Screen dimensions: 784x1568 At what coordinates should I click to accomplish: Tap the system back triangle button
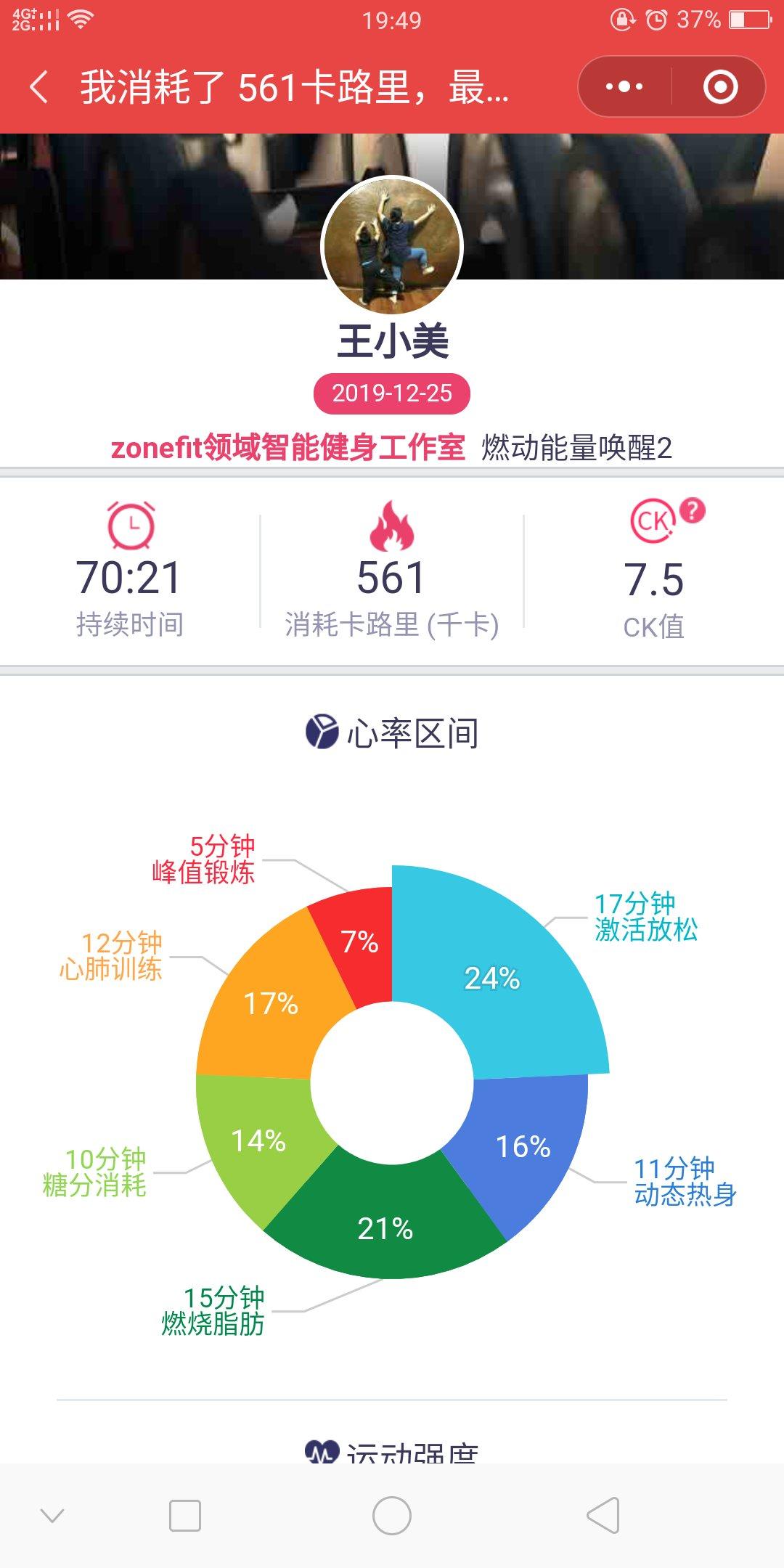click(603, 1516)
